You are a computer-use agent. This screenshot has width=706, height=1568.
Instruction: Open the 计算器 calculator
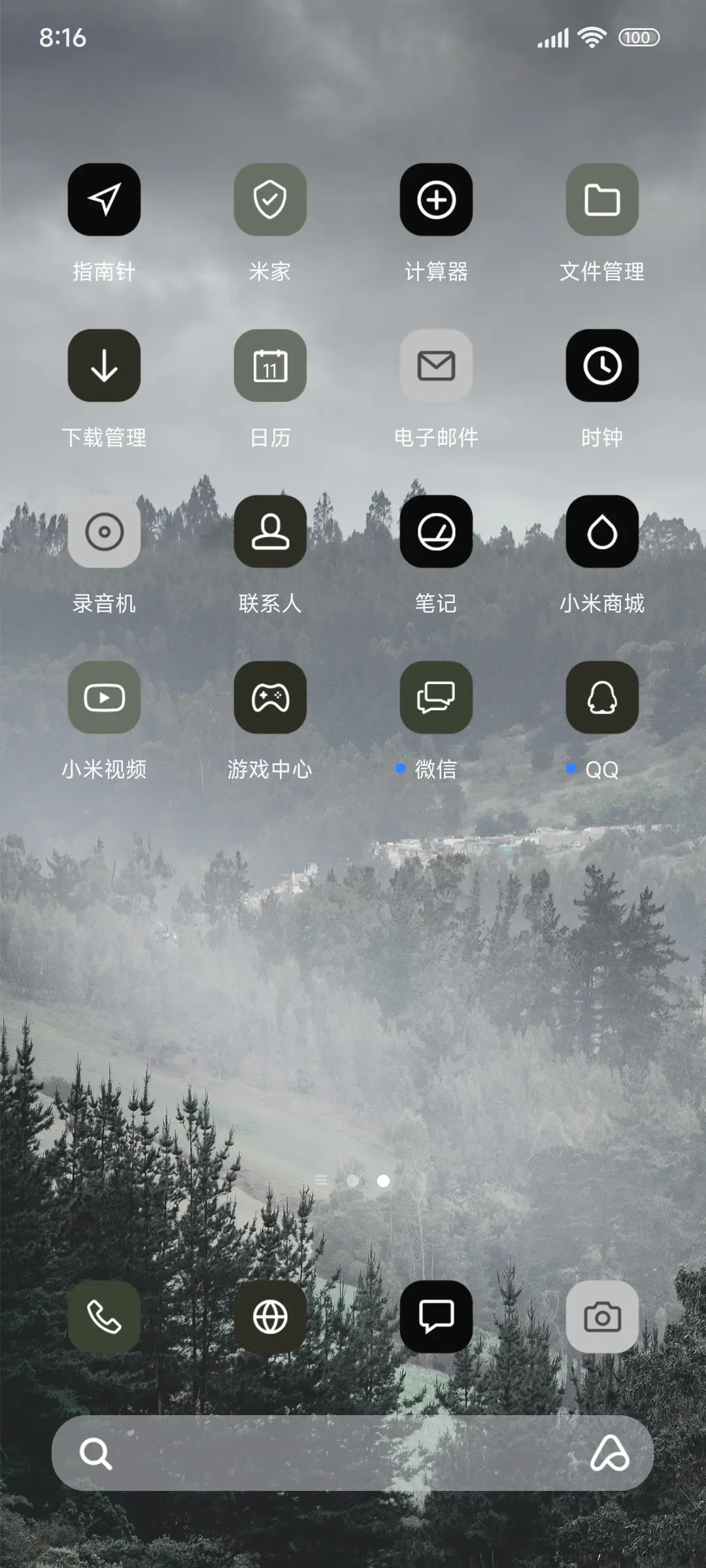(436, 201)
